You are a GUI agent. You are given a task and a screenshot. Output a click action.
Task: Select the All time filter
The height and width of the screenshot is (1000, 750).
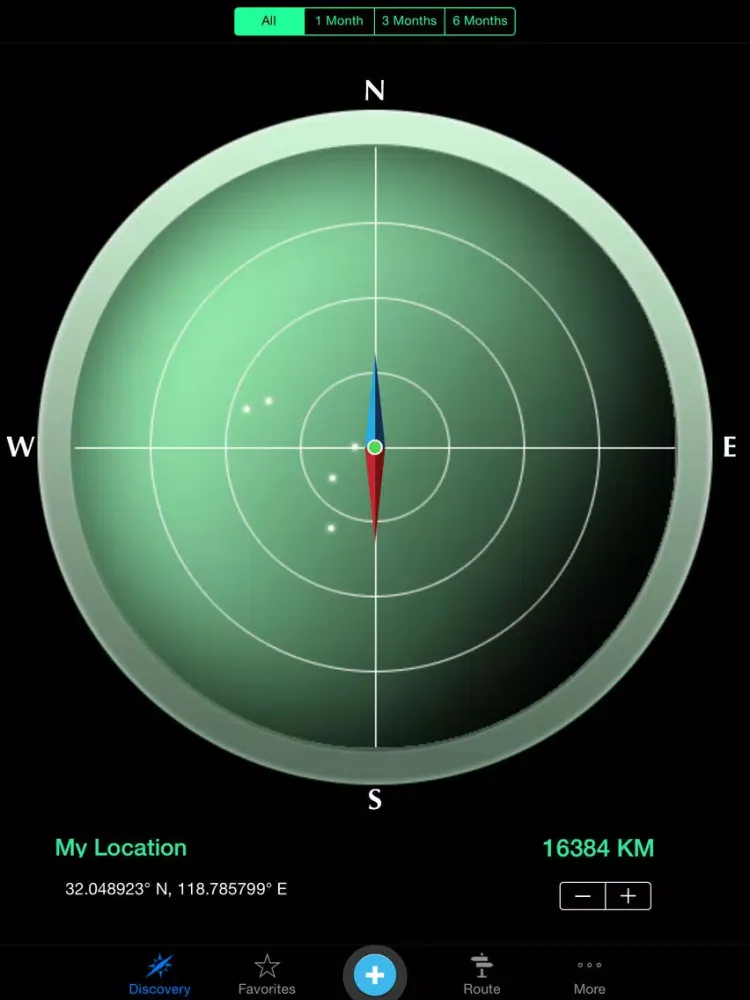tap(269, 21)
